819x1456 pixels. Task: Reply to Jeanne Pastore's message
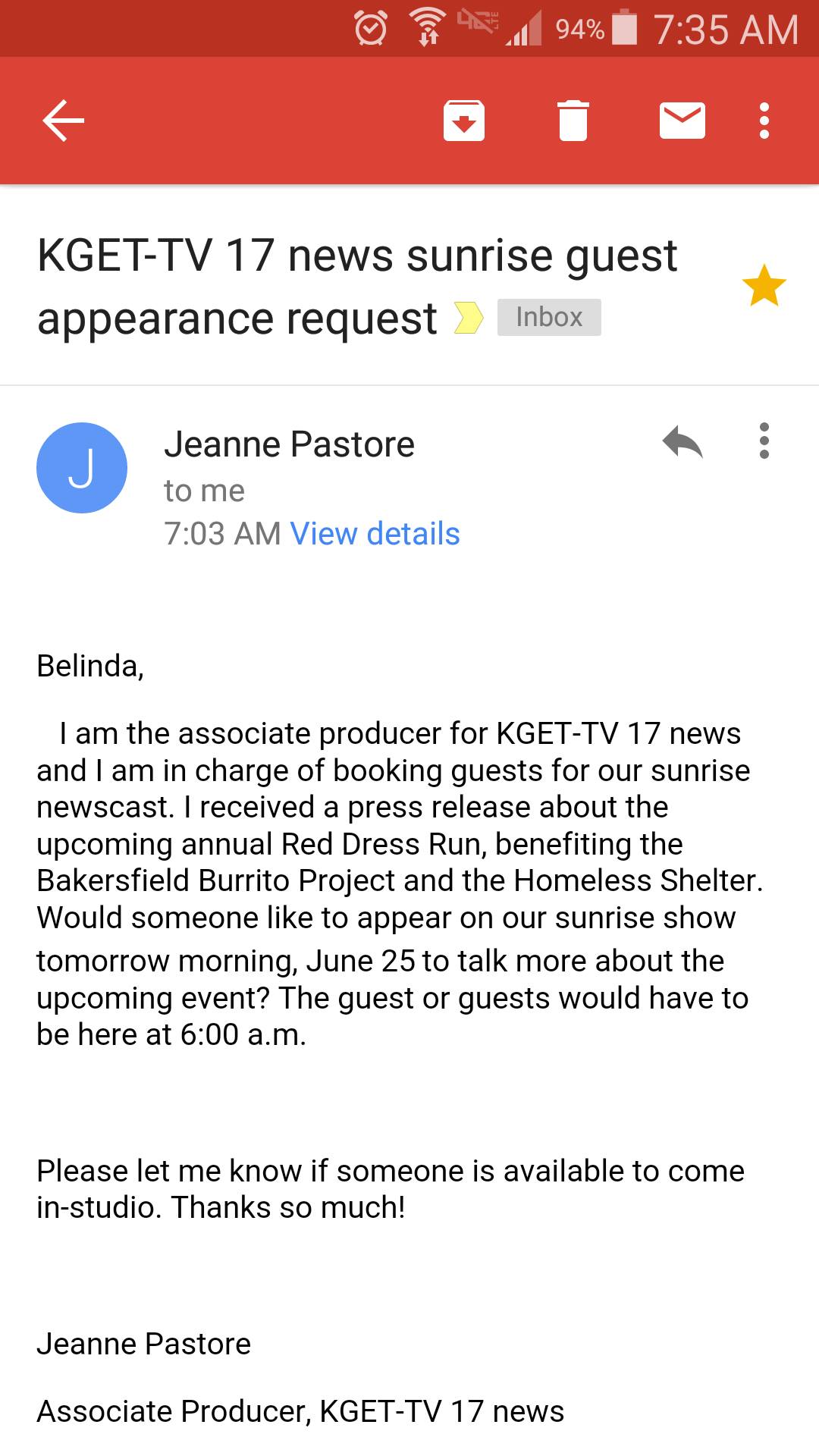682,442
